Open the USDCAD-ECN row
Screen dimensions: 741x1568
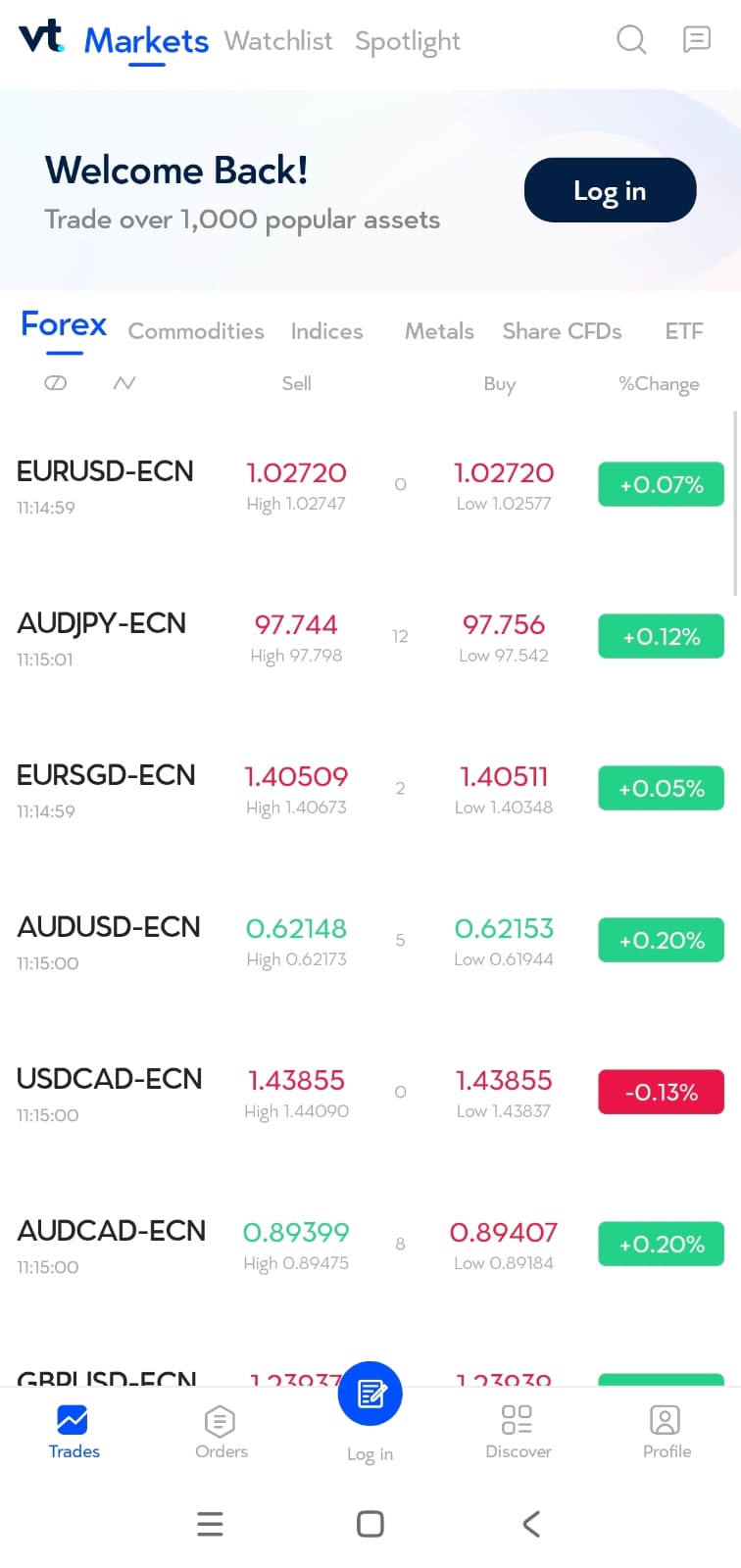(x=370, y=1094)
